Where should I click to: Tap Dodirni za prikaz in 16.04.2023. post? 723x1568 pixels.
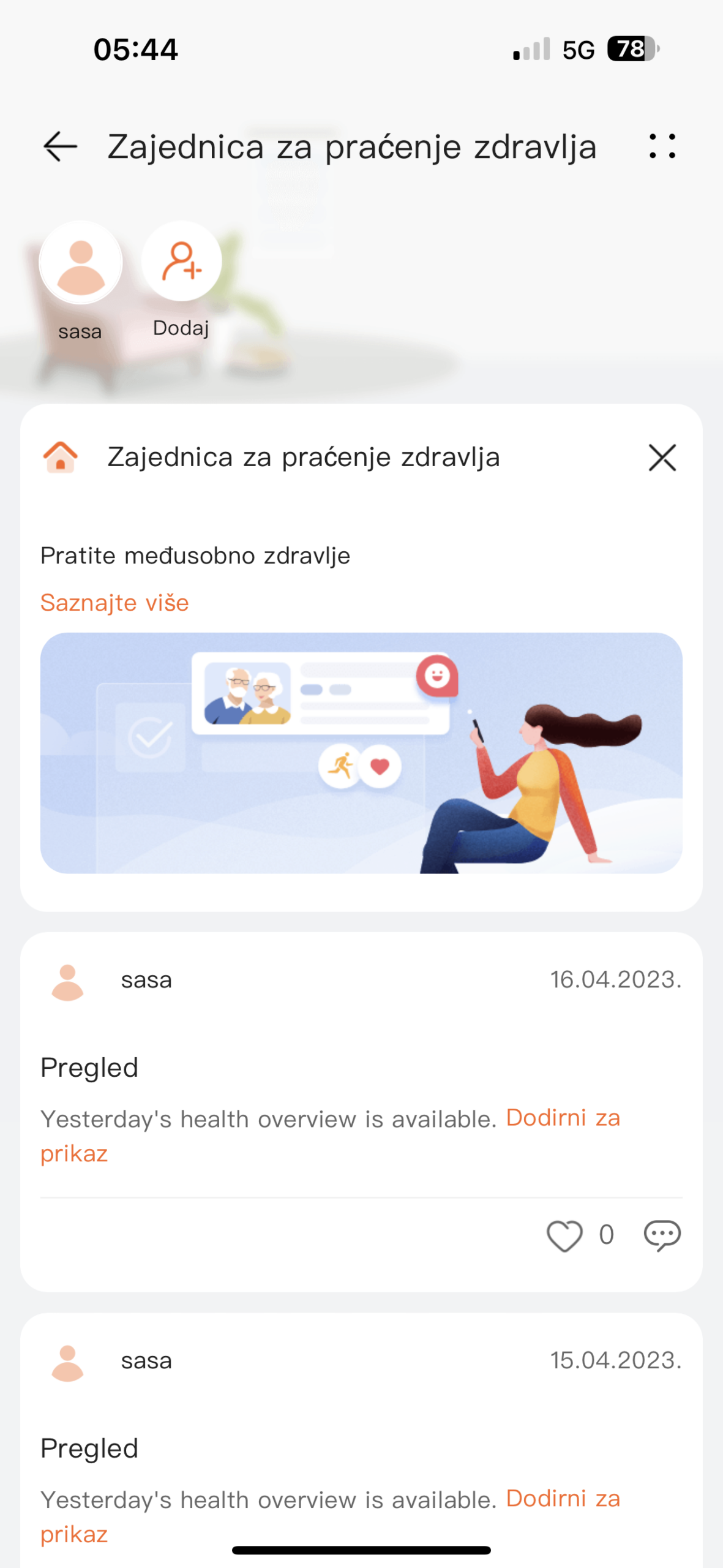coord(563,1118)
